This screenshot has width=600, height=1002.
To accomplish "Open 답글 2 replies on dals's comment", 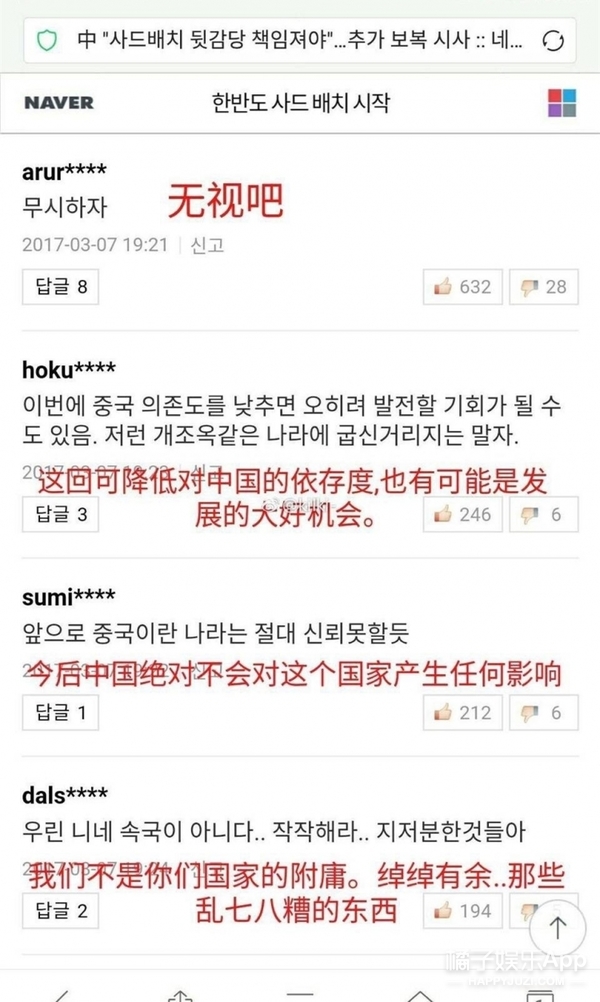I will pos(61,910).
